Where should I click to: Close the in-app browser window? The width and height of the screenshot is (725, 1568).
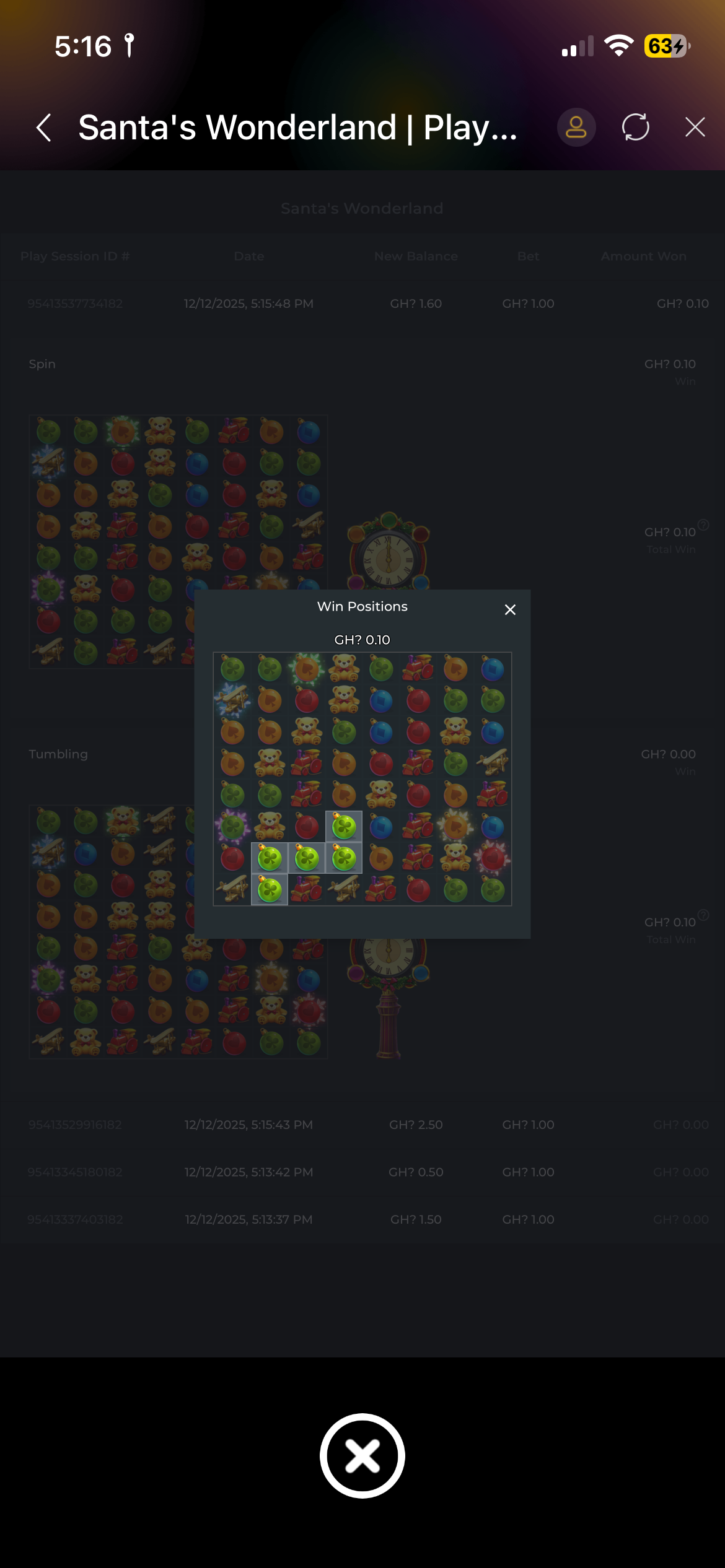pyautogui.click(x=695, y=128)
